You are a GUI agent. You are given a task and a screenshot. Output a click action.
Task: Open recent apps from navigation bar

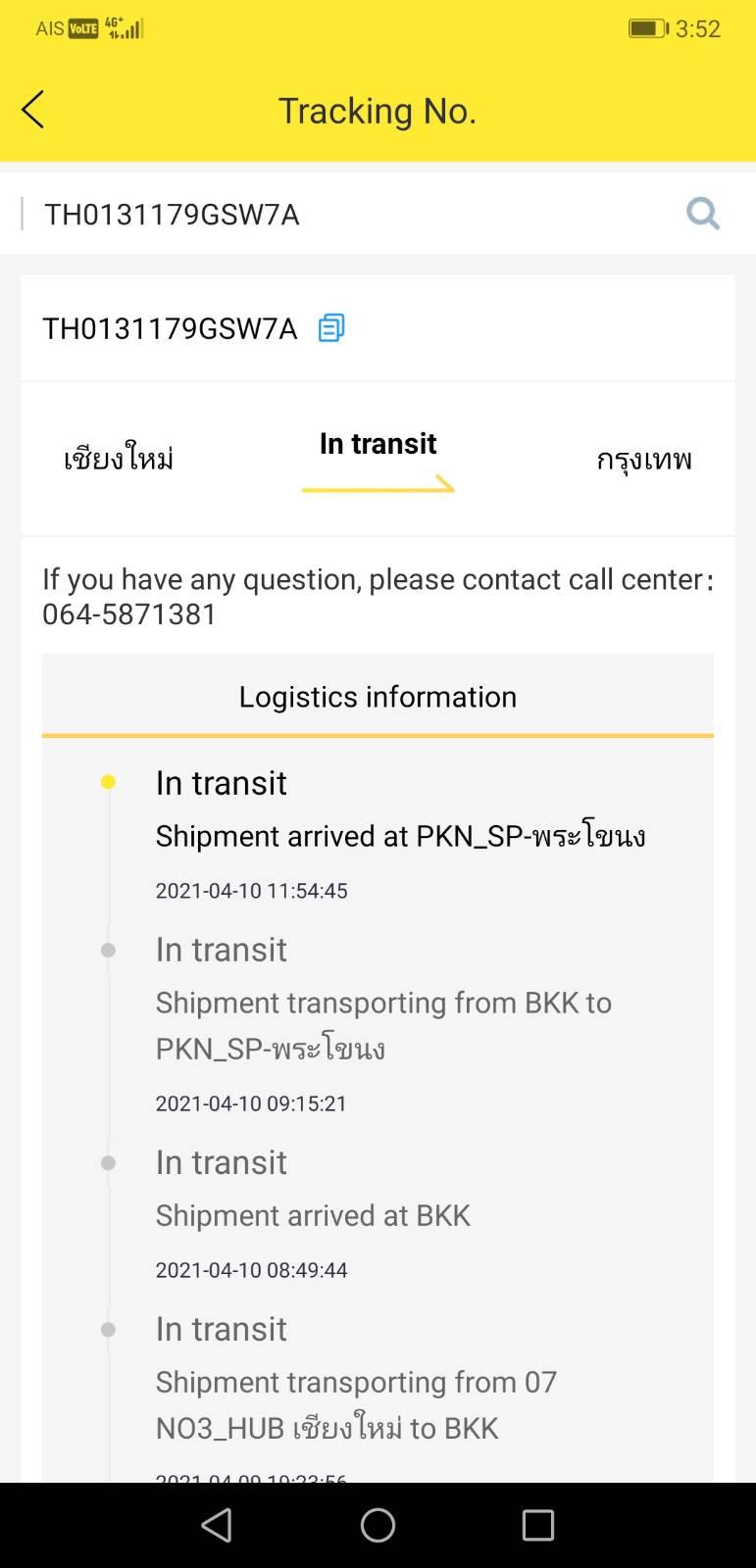pyautogui.click(x=537, y=1525)
